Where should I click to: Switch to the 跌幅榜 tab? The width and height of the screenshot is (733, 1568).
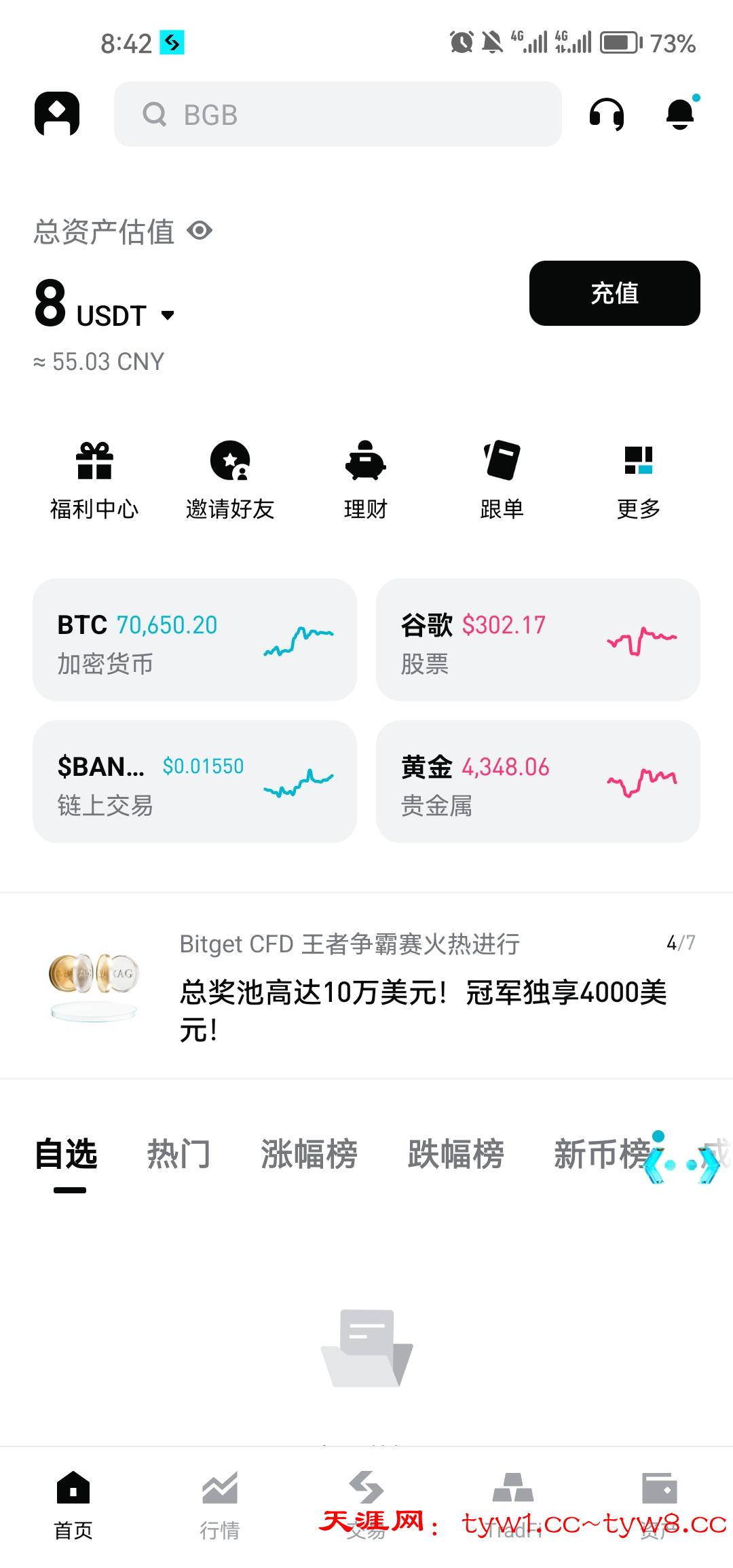coord(455,1155)
